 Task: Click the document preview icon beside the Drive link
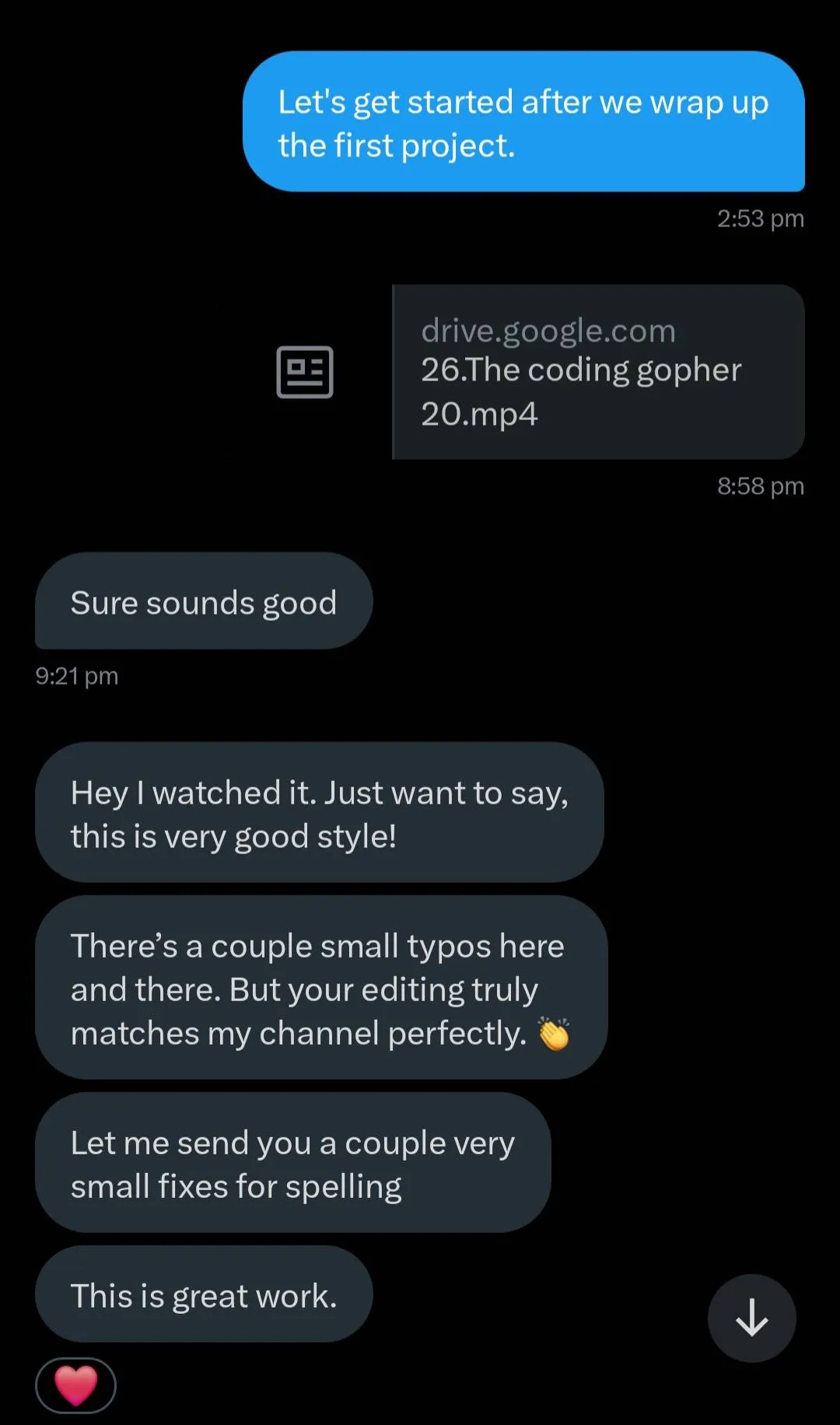coord(305,373)
